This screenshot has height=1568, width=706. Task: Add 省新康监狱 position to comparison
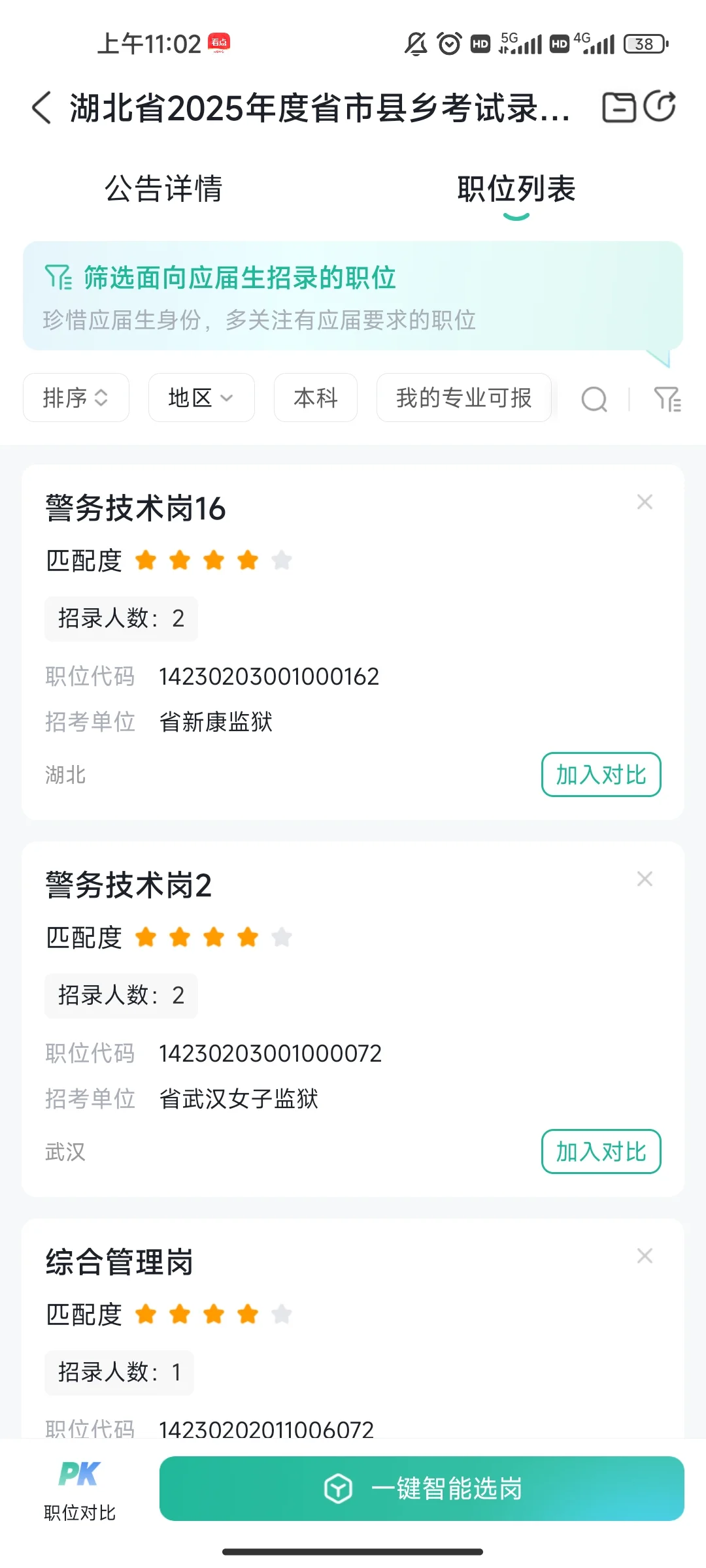[x=601, y=775]
